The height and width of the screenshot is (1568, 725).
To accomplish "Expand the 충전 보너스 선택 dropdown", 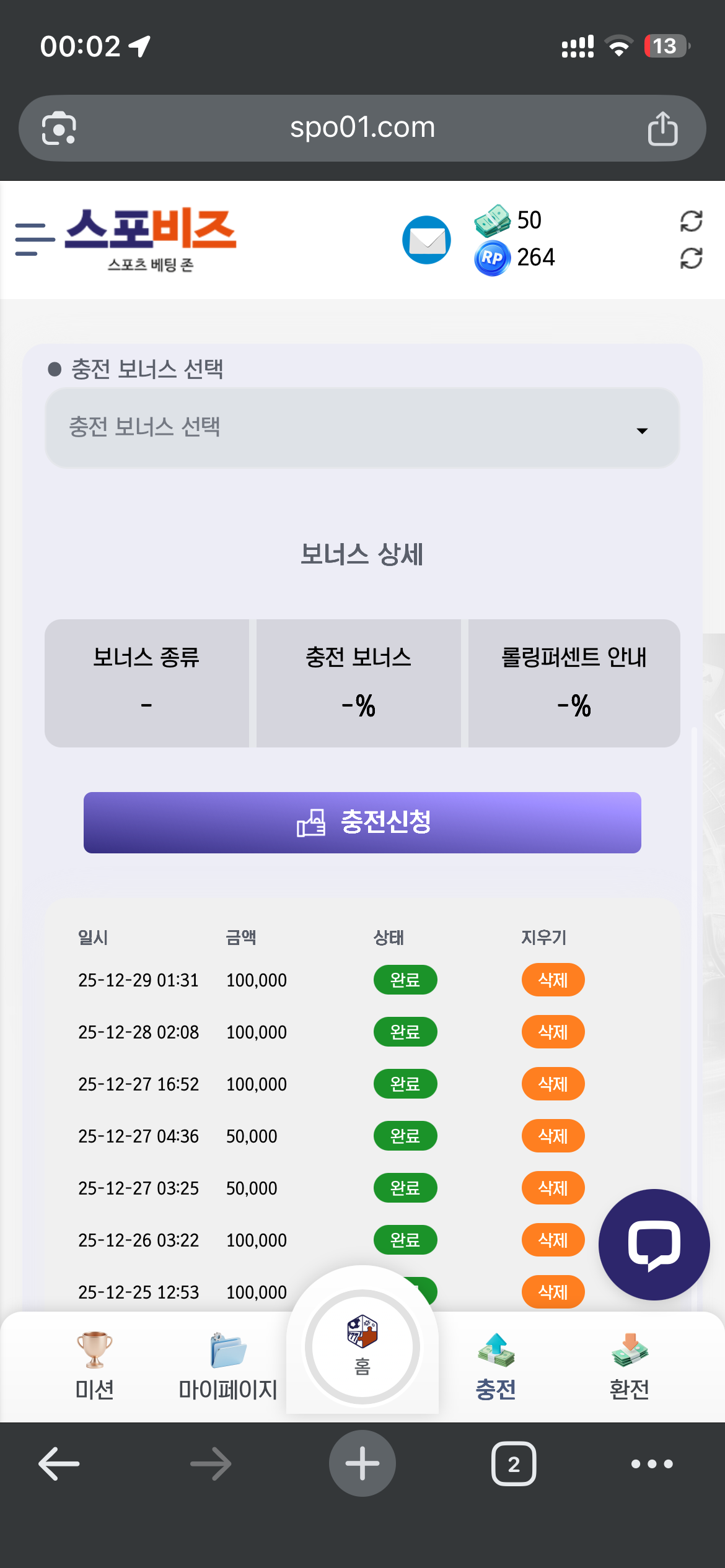I will (x=362, y=429).
